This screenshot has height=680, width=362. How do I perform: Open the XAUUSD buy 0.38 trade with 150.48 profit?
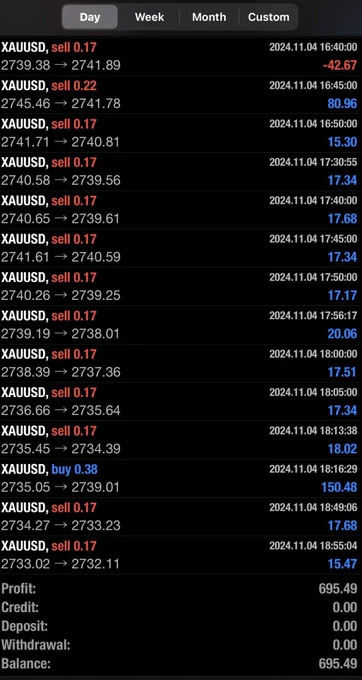click(x=181, y=478)
